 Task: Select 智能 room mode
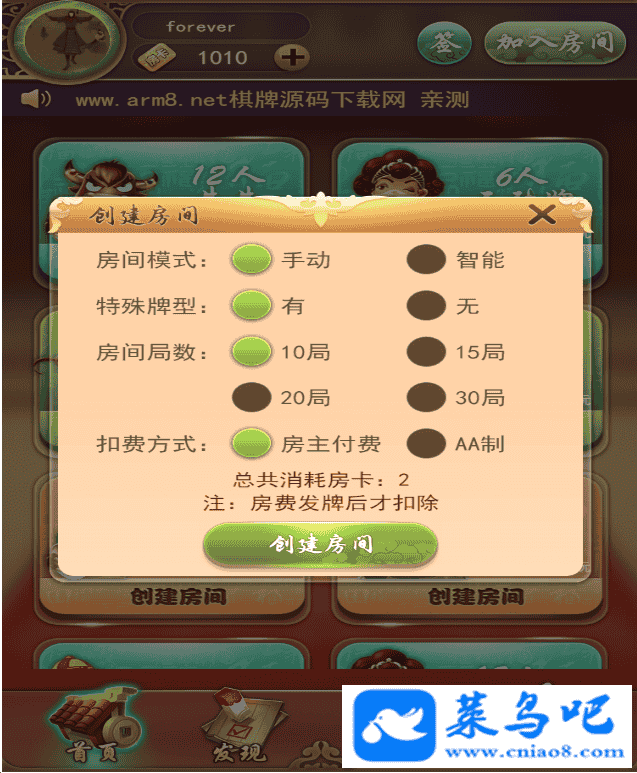click(x=427, y=259)
